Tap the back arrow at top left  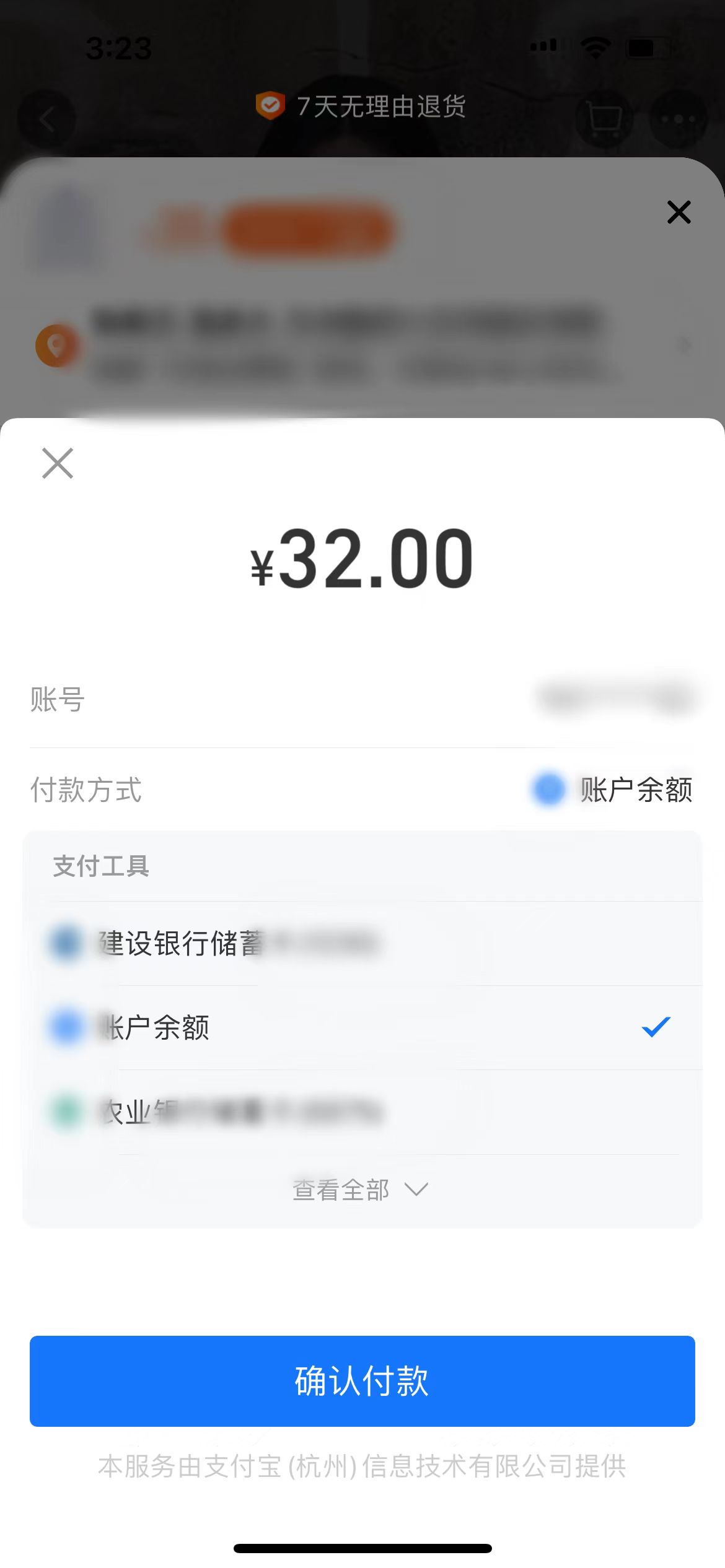coord(48,119)
